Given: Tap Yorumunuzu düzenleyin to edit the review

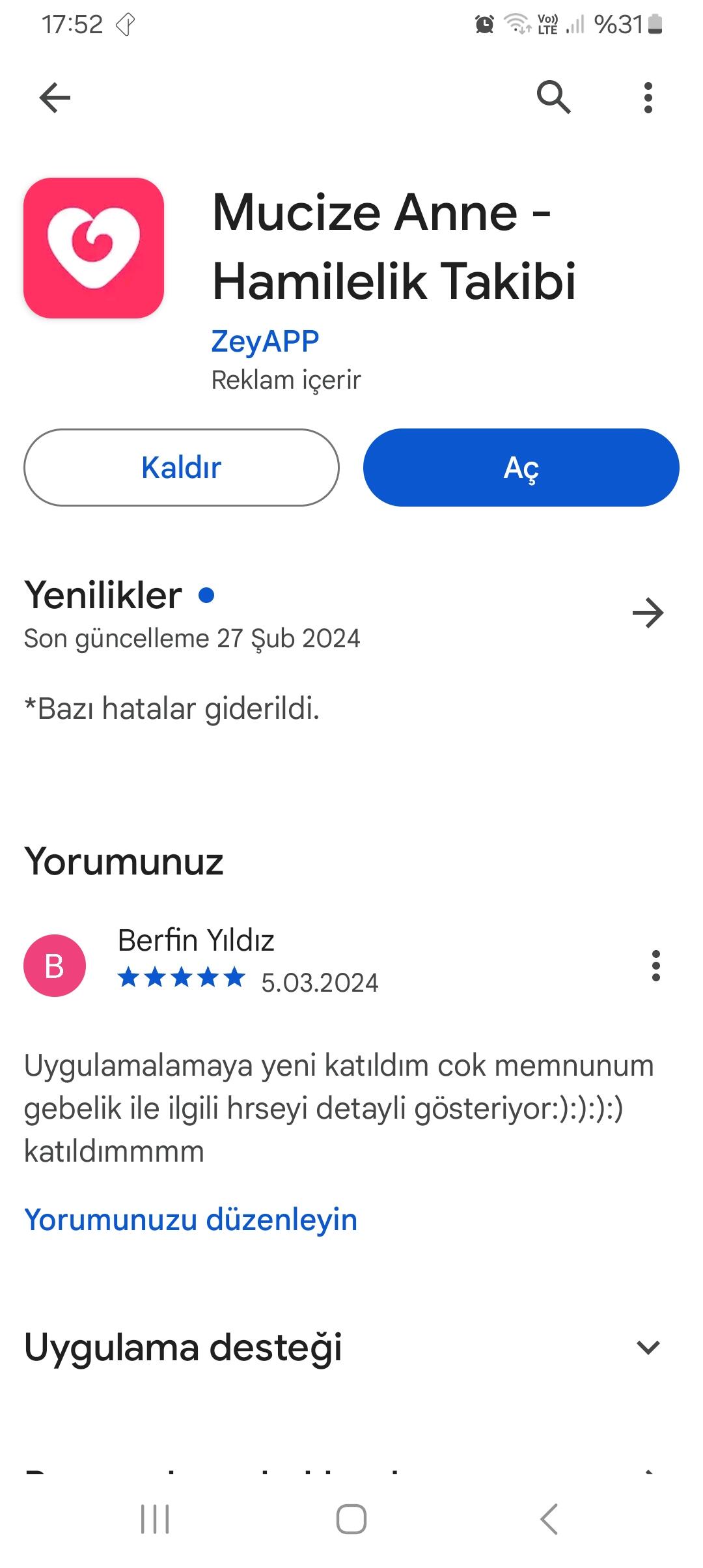Looking at the screenshot, I should pyautogui.click(x=191, y=1220).
